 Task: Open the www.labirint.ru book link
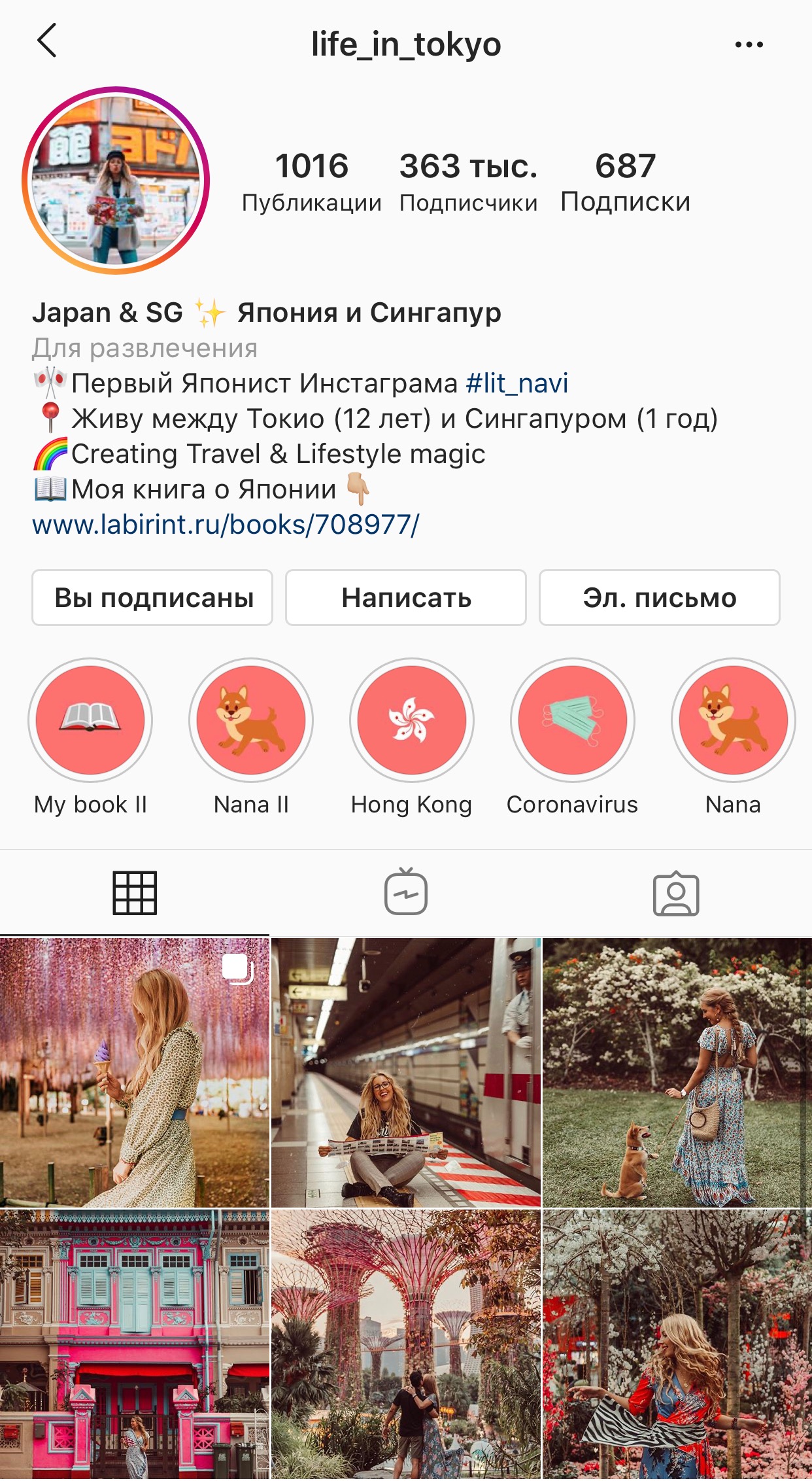click(x=226, y=525)
